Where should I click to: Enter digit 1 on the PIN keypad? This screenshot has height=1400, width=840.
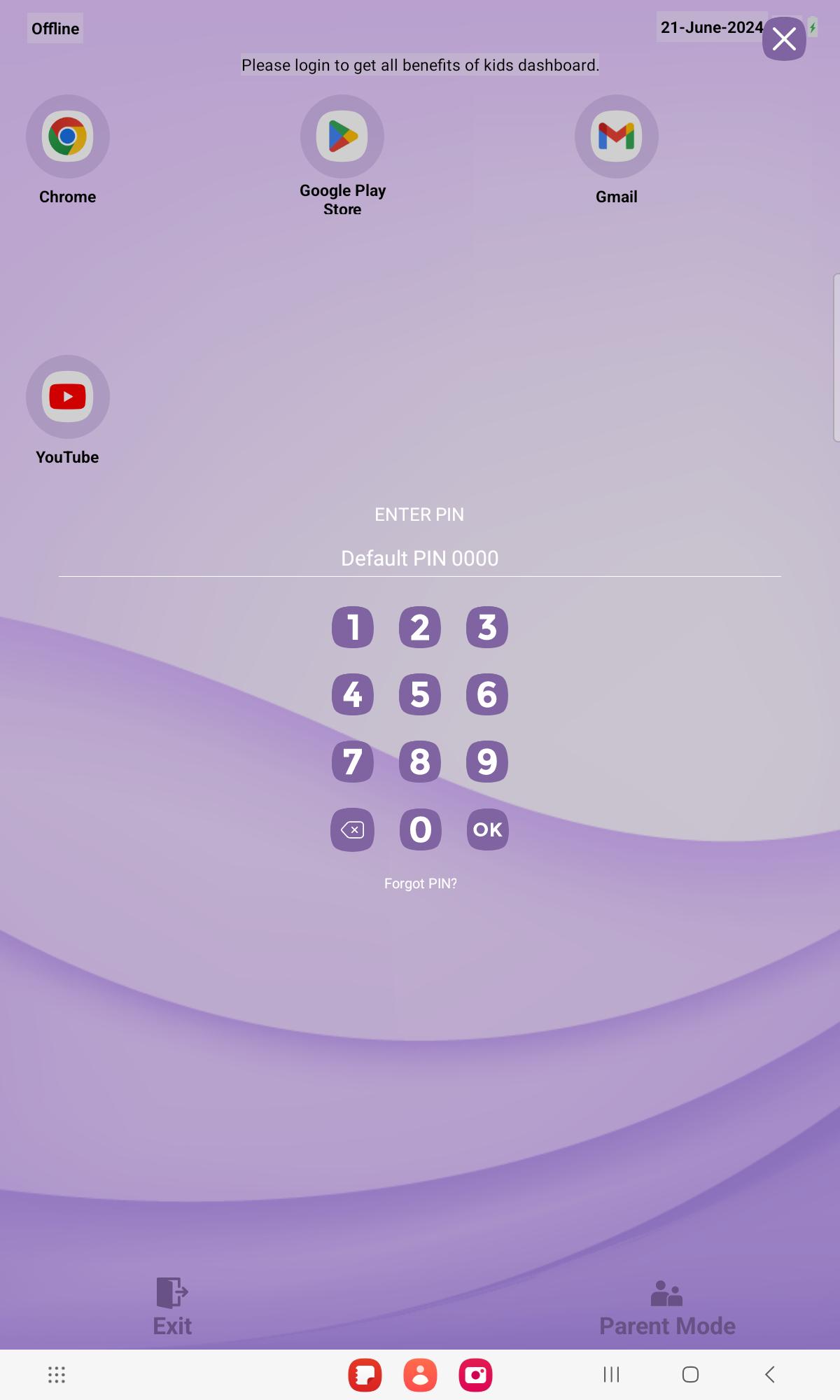click(353, 627)
